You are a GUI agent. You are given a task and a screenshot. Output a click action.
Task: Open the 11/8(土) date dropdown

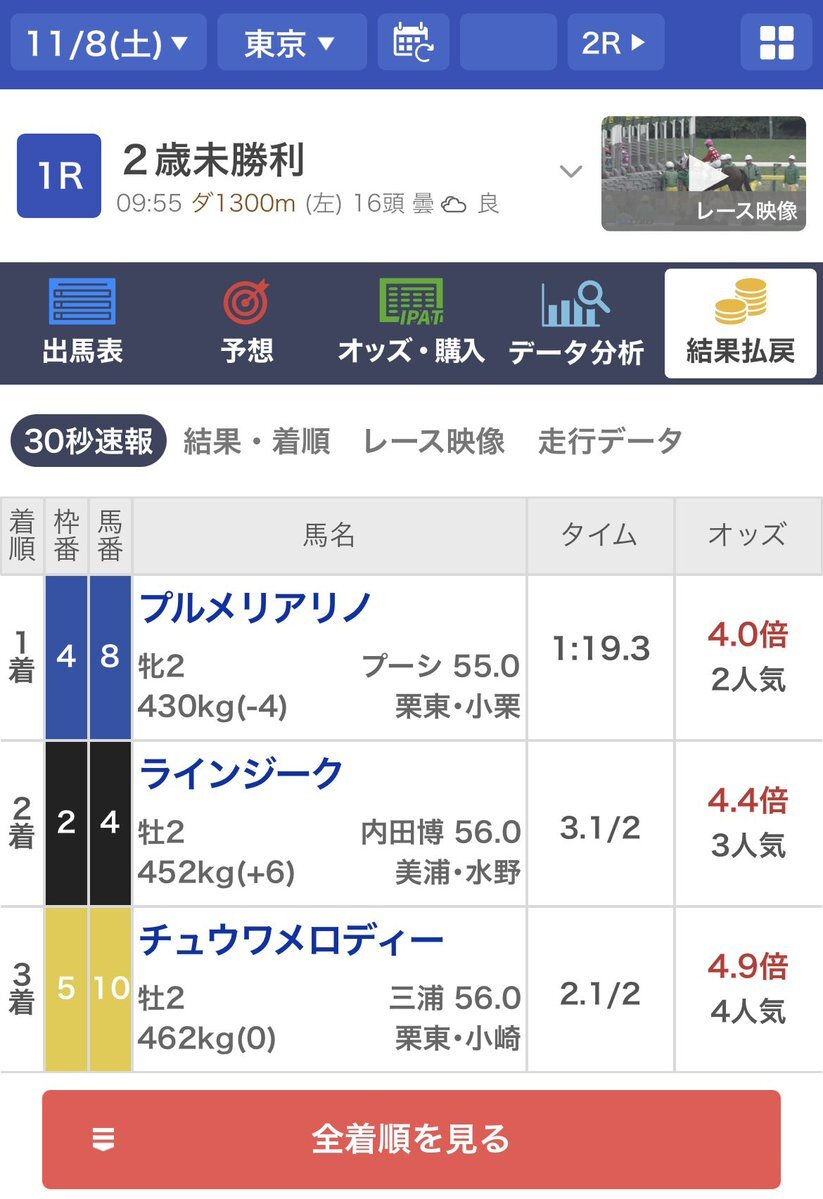(x=103, y=42)
